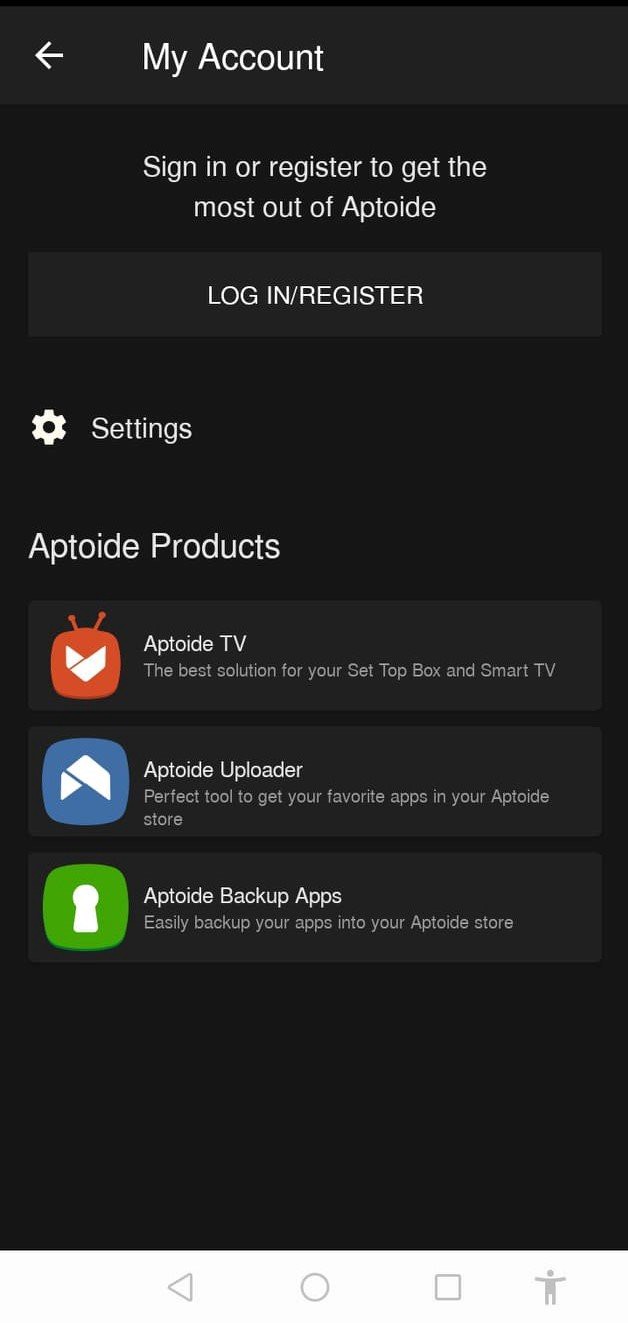628x1323 pixels.
Task: Go back using the app bar arrow
Action: click(x=49, y=56)
